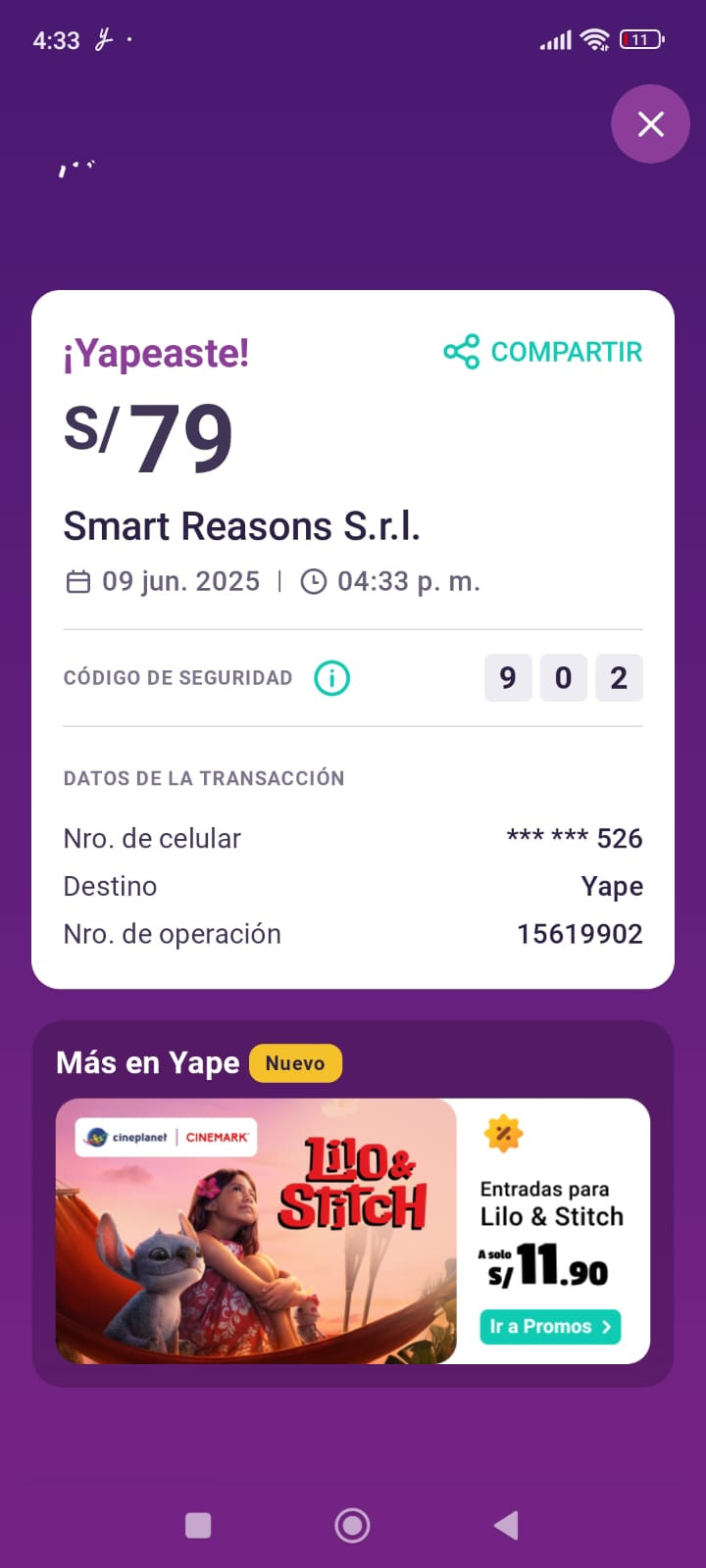Go back using the system back button
Viewport: 706px width, 1568px height.
[x=506, y=1525]
